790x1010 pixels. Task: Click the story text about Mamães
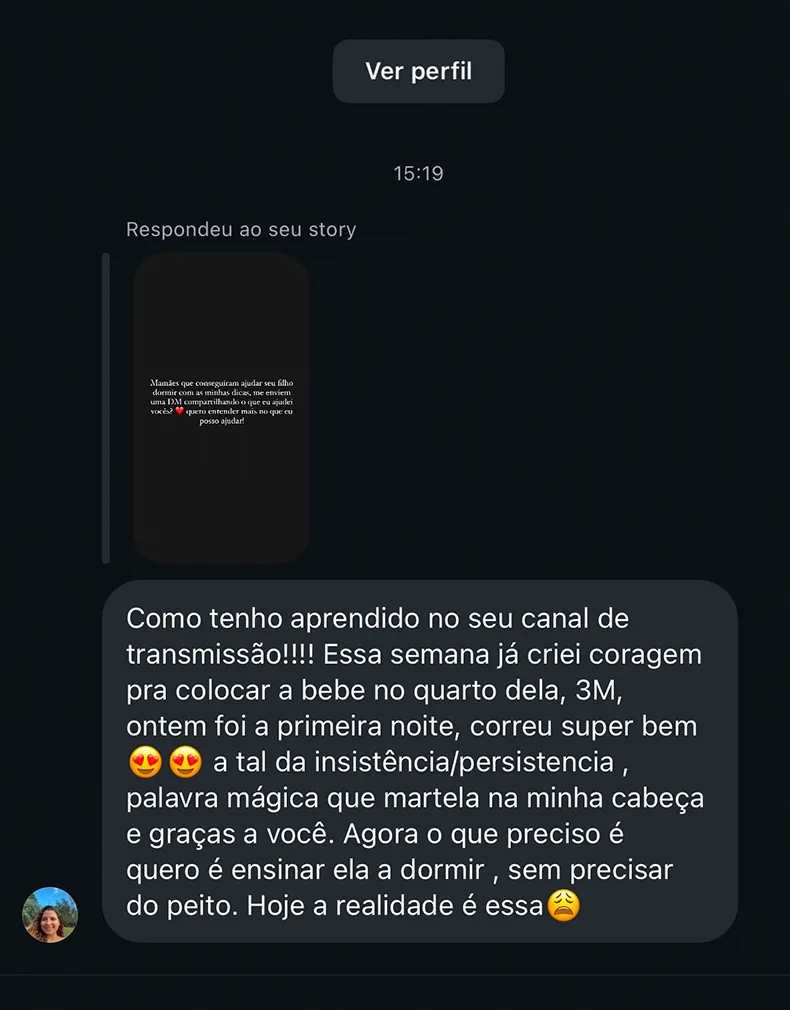(220, 400)
